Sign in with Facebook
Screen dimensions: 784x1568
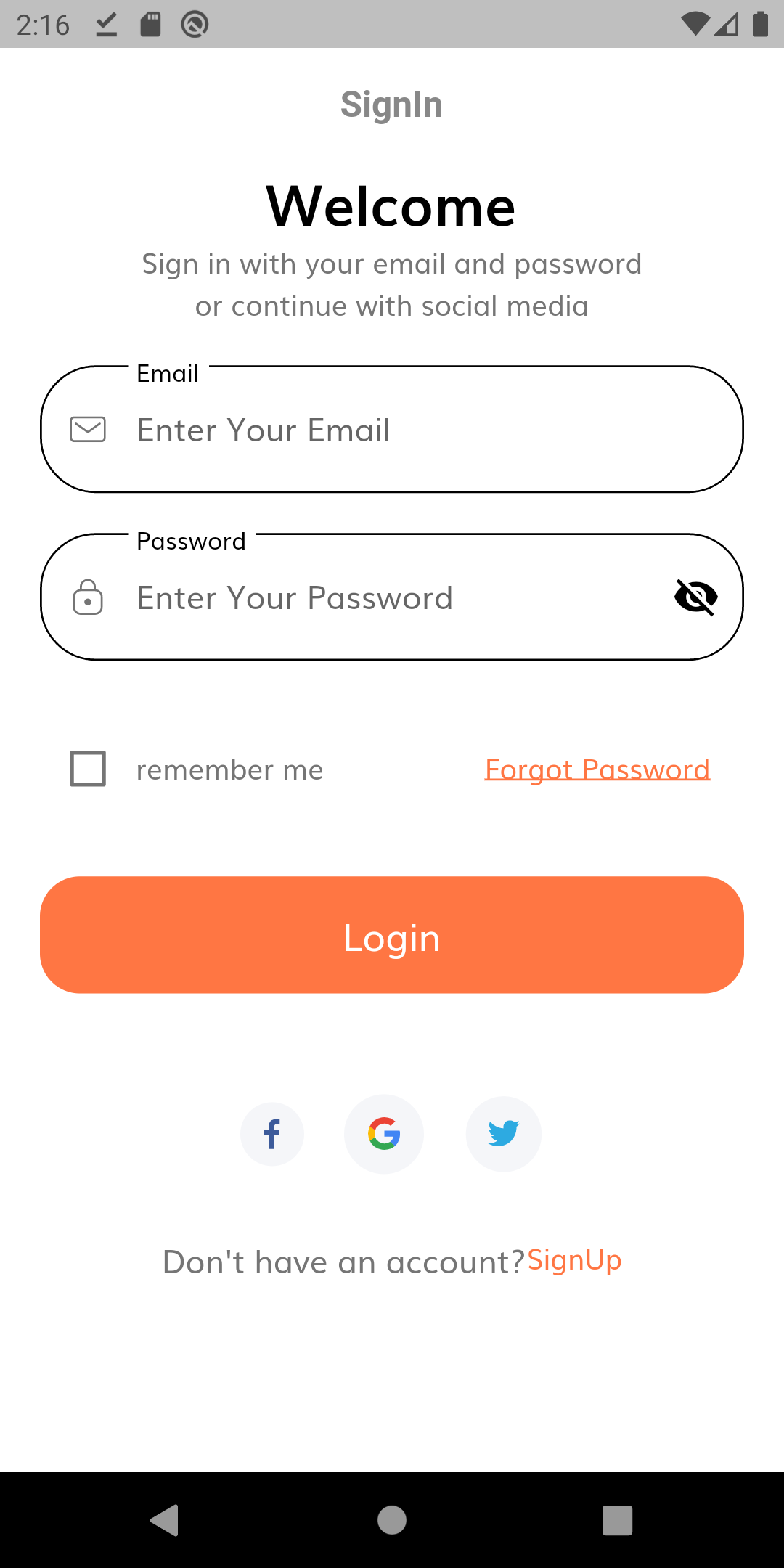[272, 1134]
